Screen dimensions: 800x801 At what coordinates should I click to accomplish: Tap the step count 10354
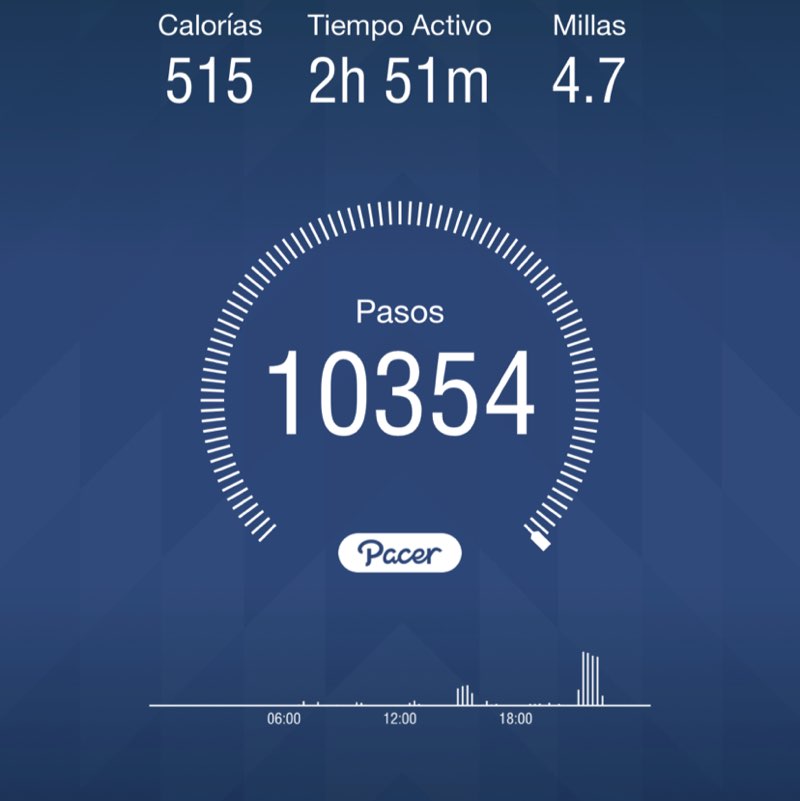(400, 390)
